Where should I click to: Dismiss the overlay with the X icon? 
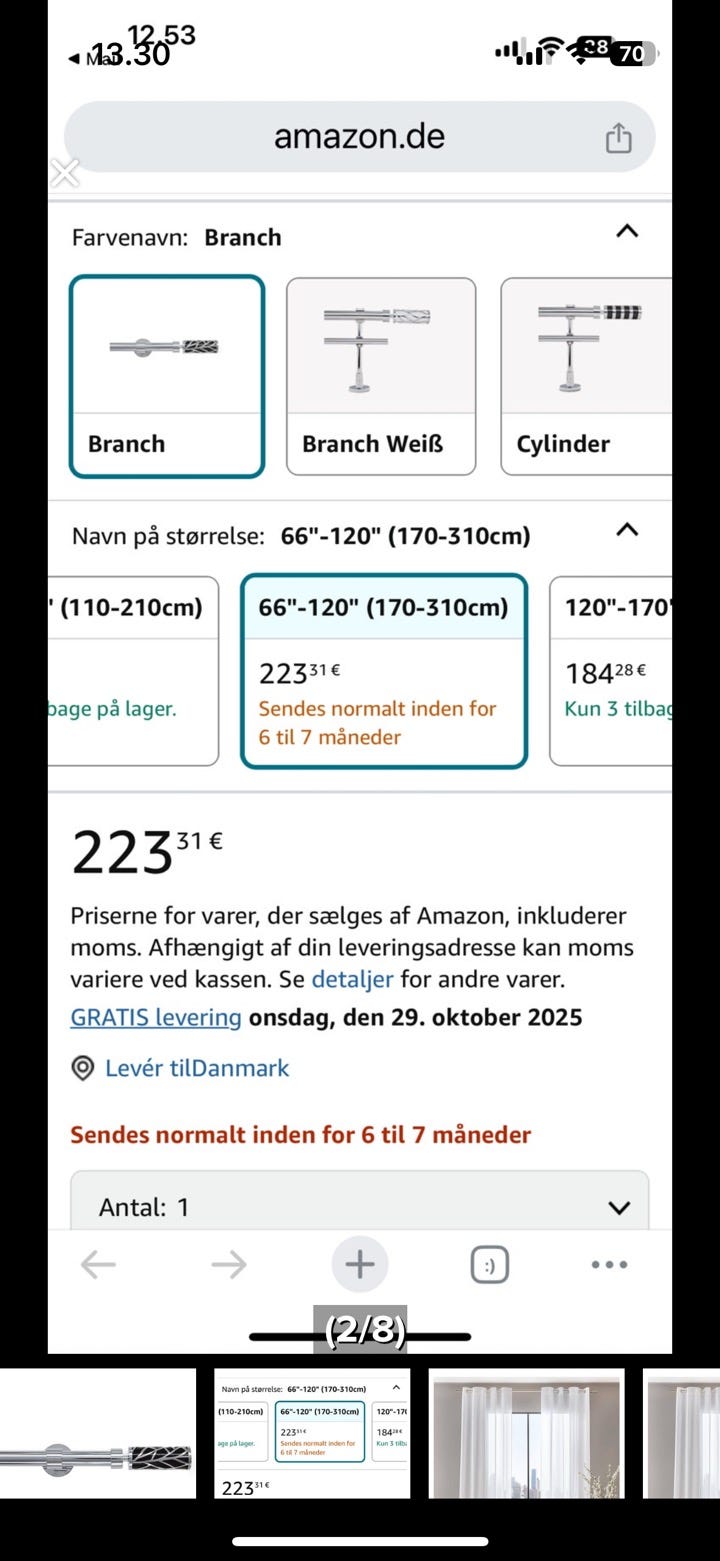[64, 172]
